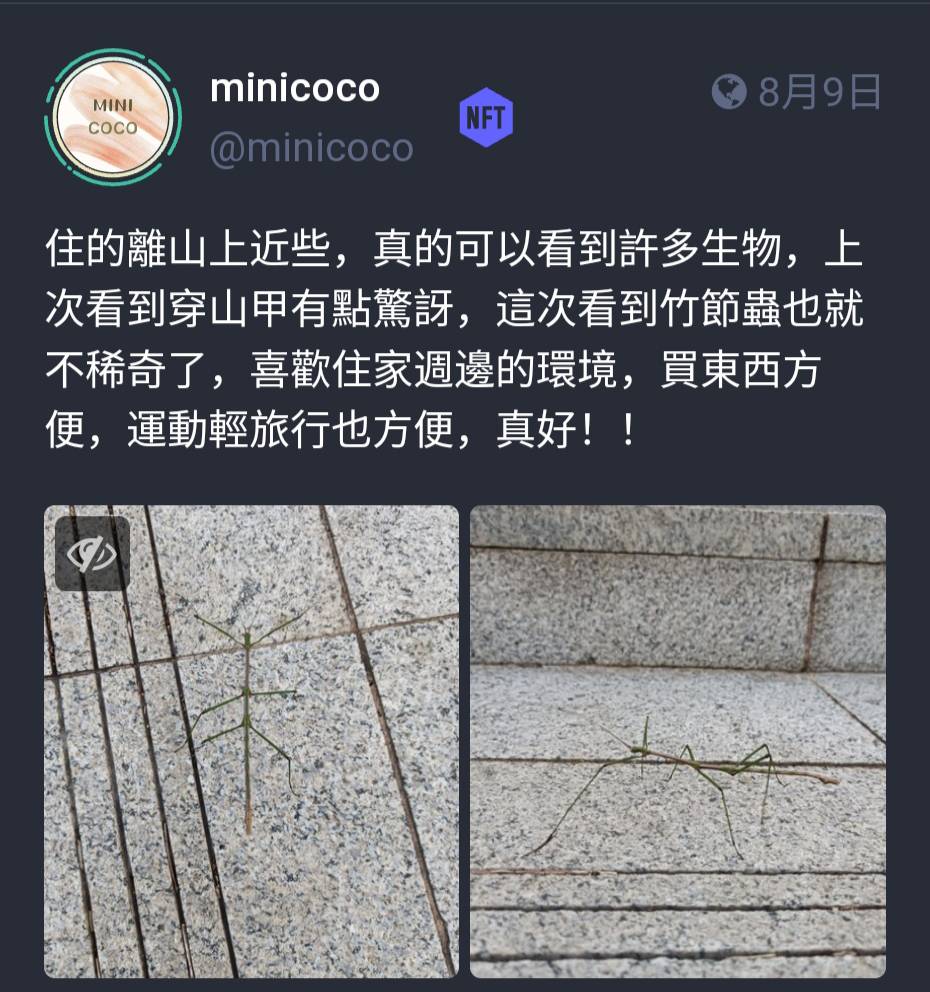Open the minicoco username link
930x992 pixels.
tap(294, 88)
